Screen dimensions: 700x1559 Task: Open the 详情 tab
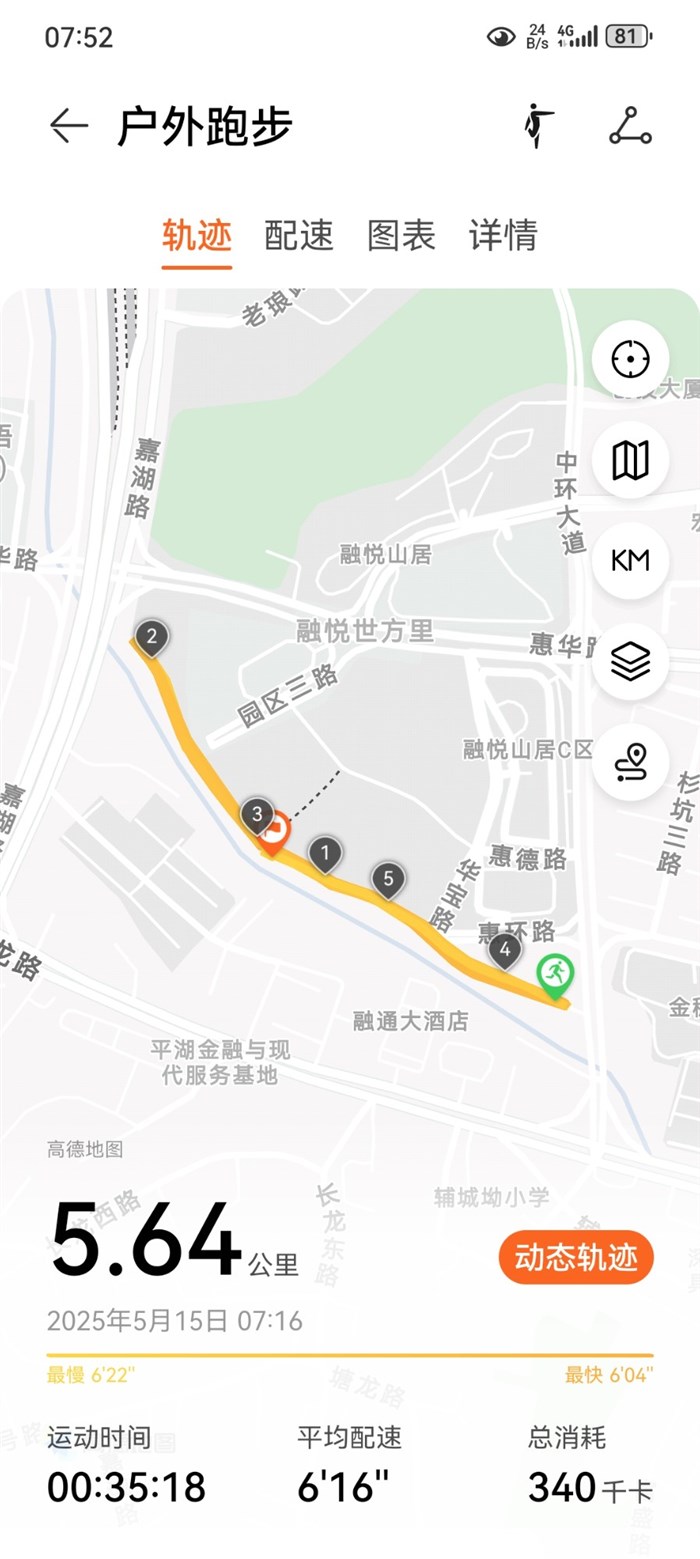tap(503, 235)
